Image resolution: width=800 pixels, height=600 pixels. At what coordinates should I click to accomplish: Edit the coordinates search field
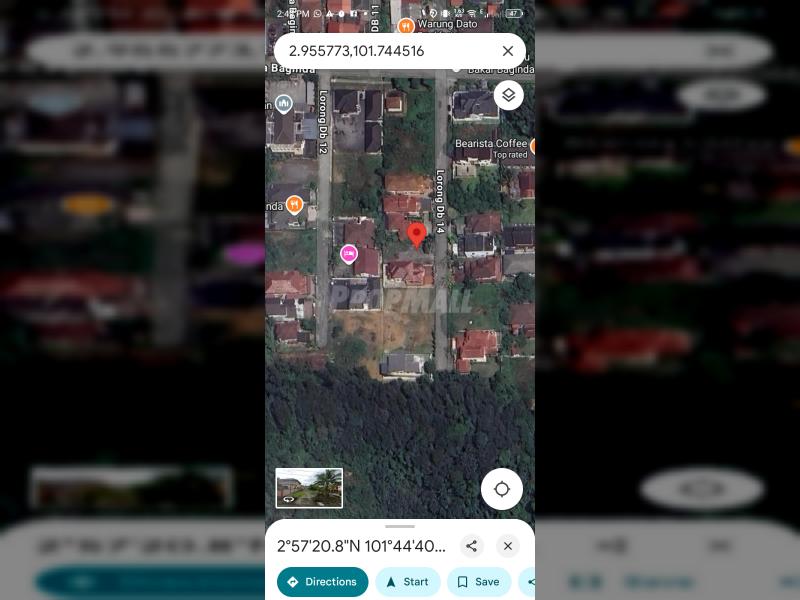click(x=380, y=51)
